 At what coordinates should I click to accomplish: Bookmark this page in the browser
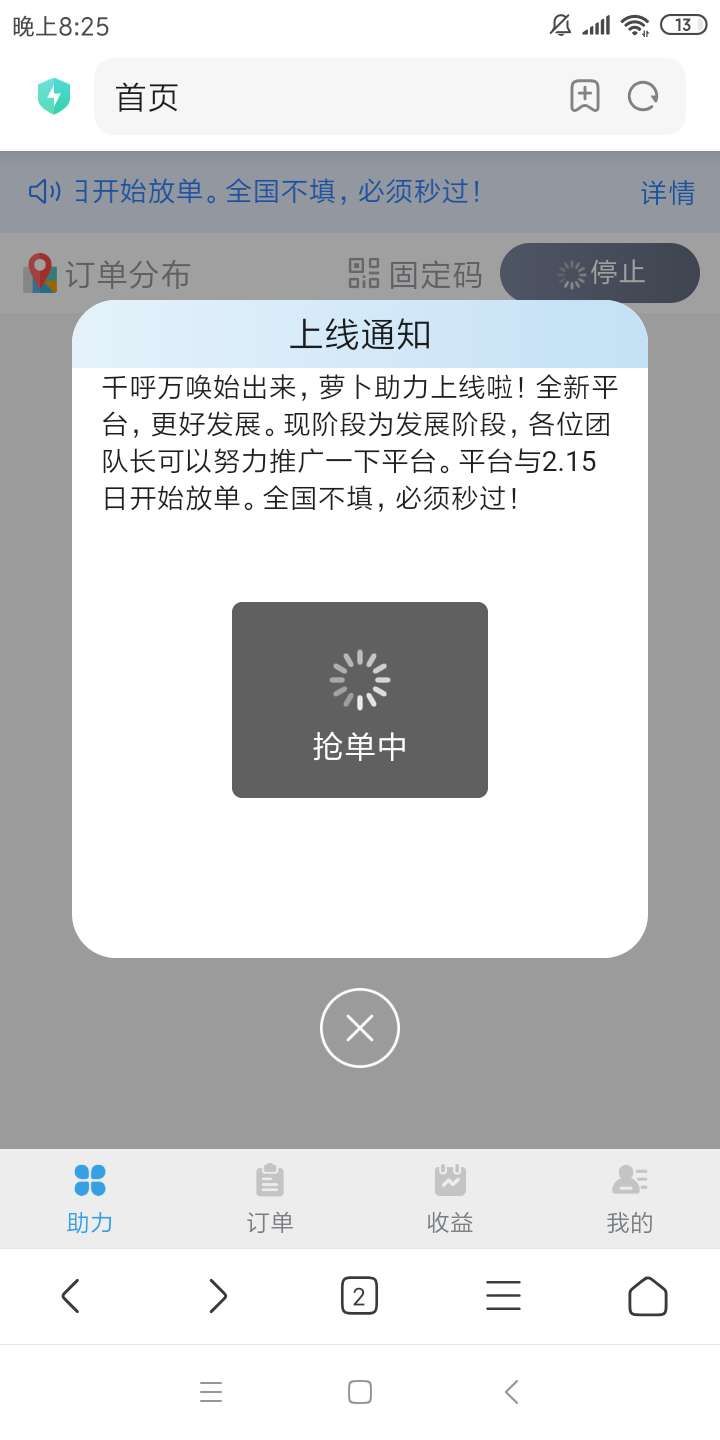pyautogui.click(x=585, y=96)
